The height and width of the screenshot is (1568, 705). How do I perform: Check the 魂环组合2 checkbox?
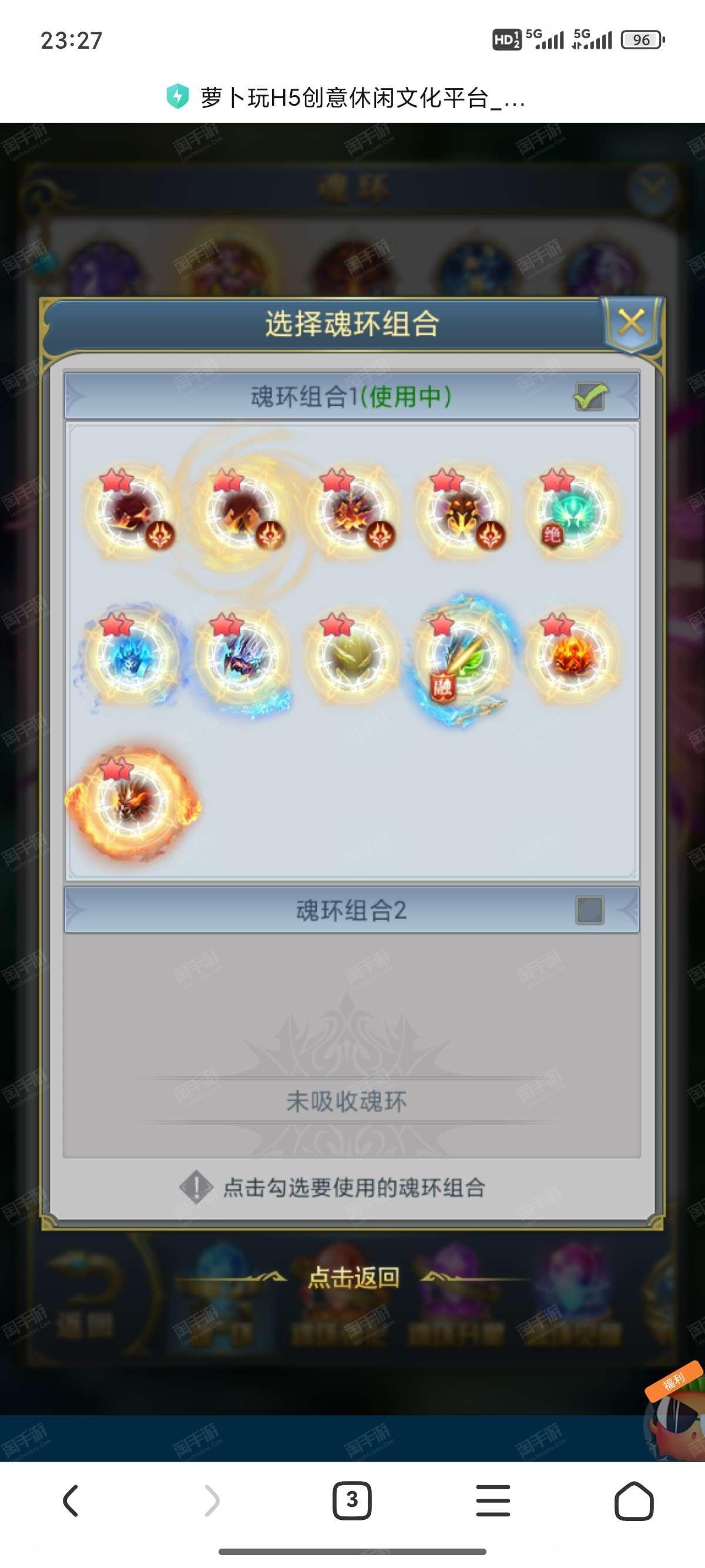tap(589, 911)
